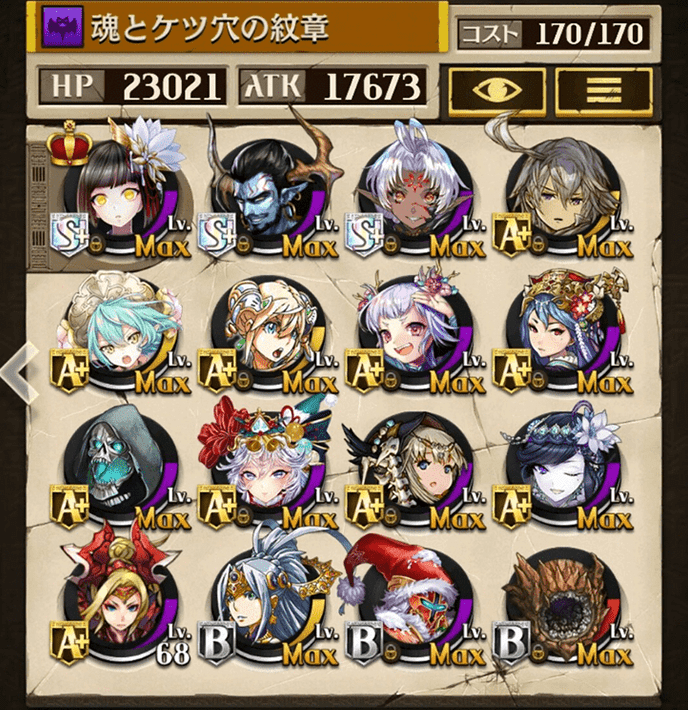Select the pale purple-haired winking character
This screenshot has width=688, height=710.
[x=559, y=468]
